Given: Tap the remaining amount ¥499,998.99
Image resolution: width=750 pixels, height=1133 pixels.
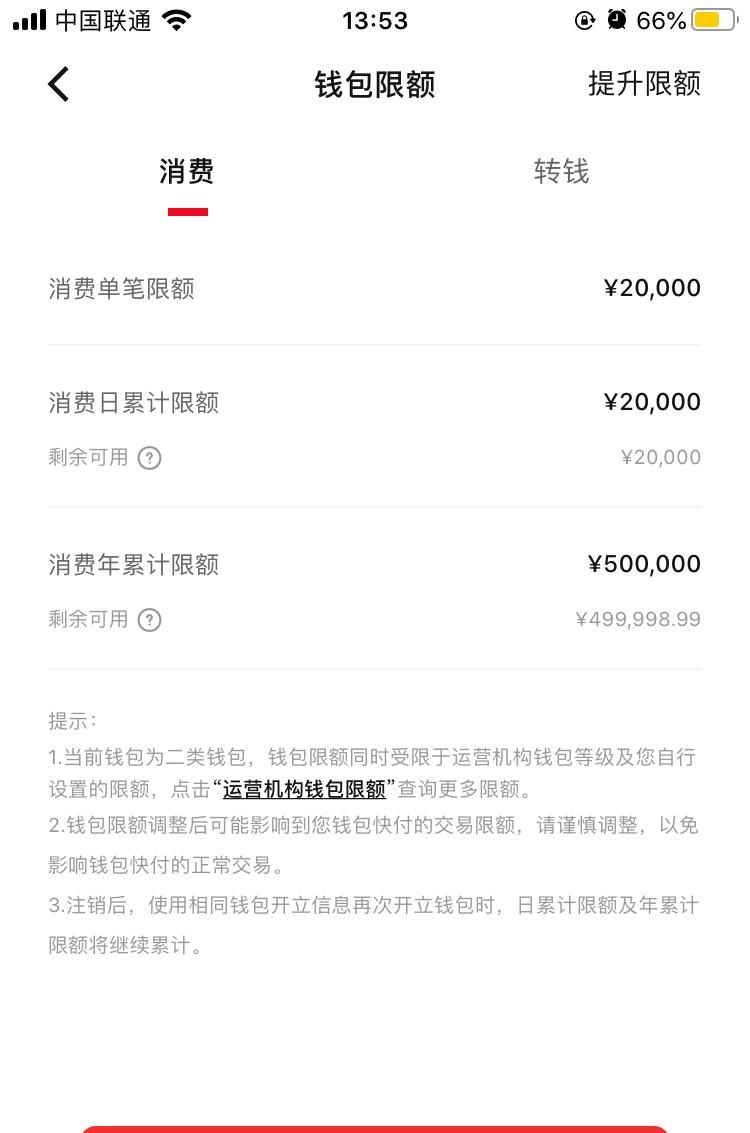Looking at the screenshot, I should 640,619.
